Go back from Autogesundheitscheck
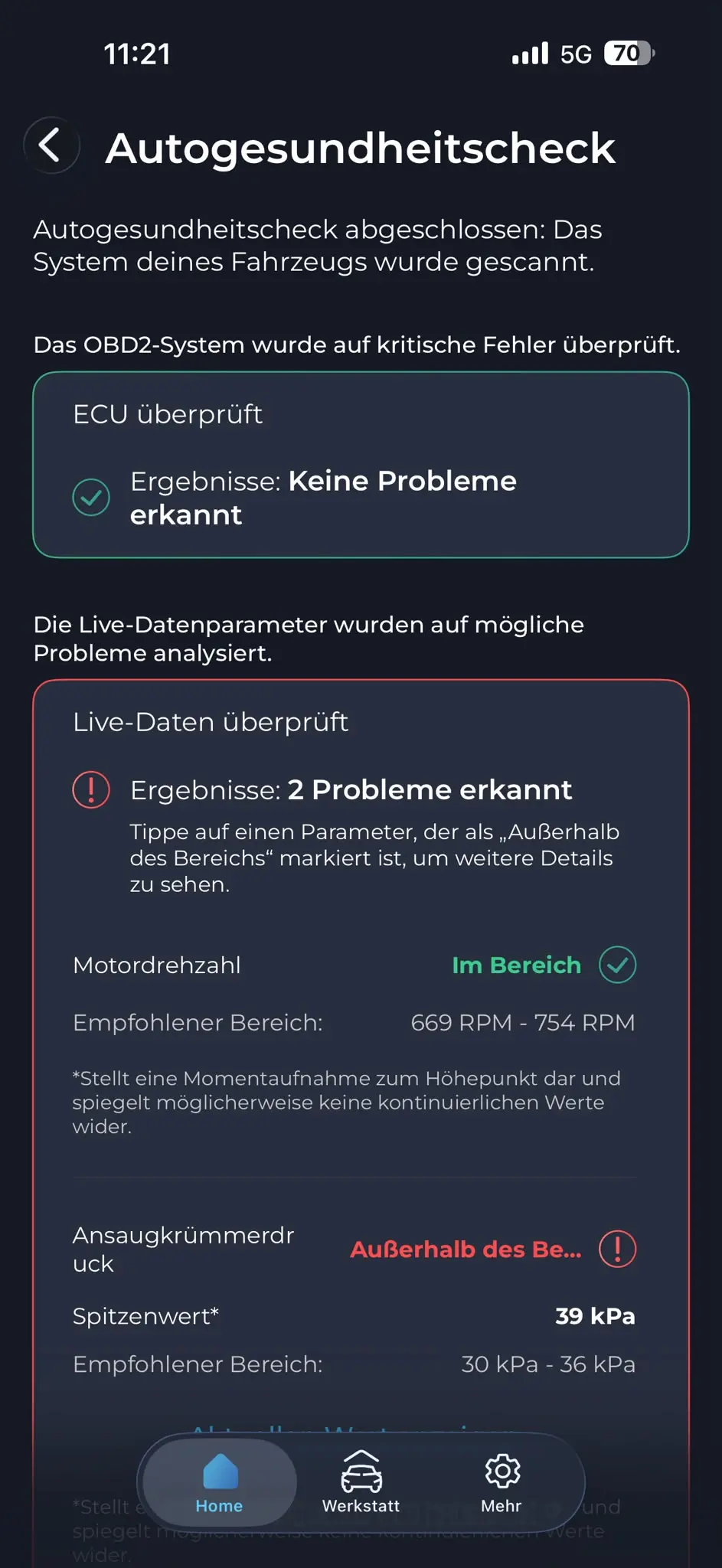Viewport: 722px width, 1568px height. [51, 145]
